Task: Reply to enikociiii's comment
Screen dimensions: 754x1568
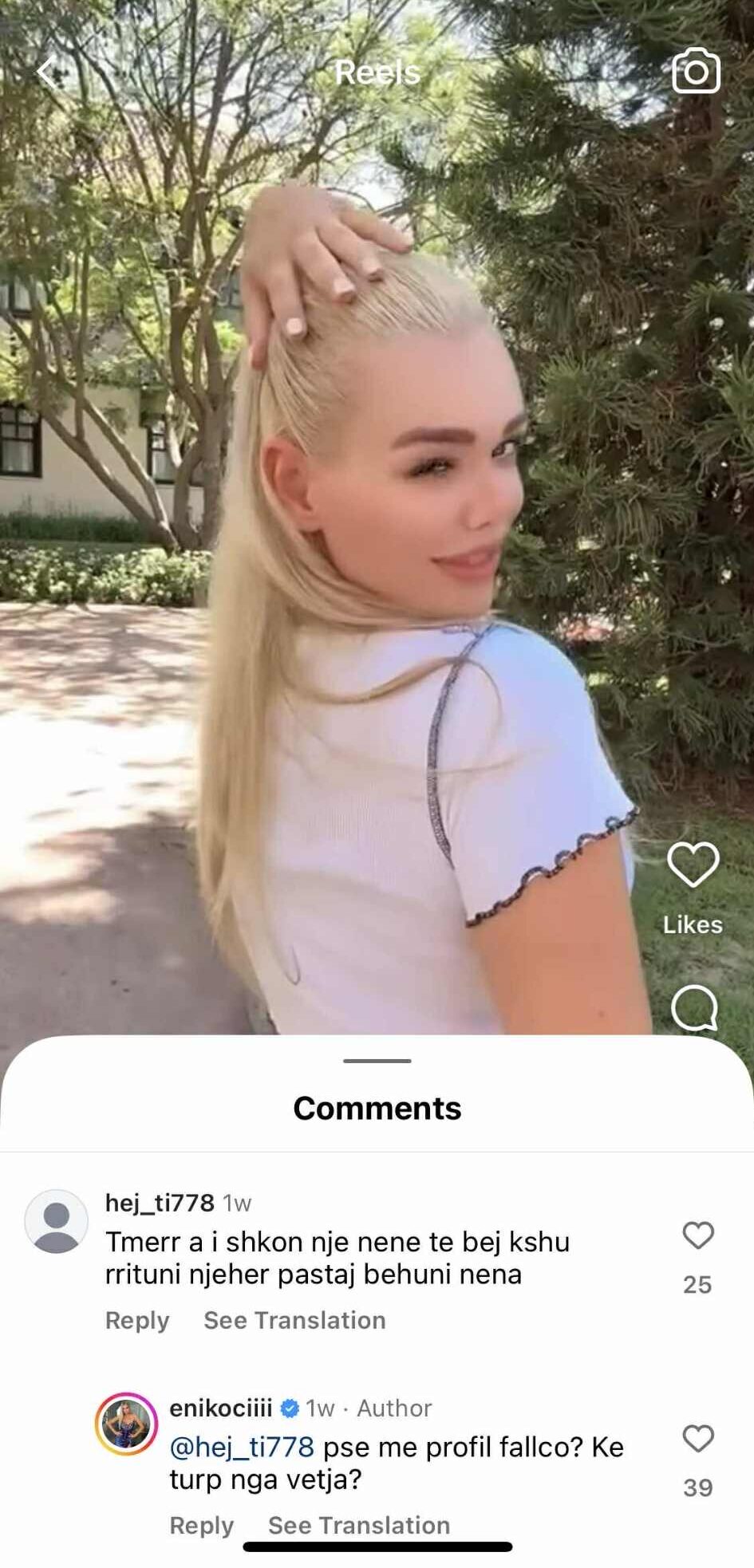Action: [201, 1526]
